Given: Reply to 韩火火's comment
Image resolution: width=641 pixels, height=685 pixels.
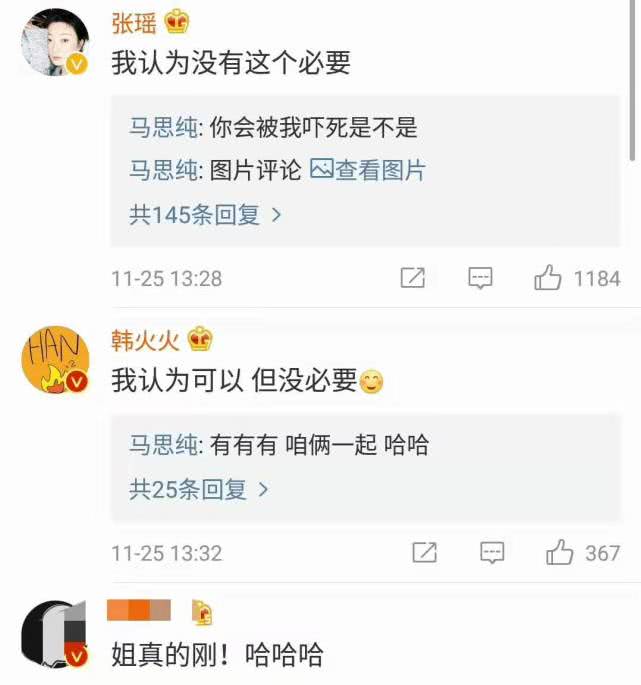Looking at the screenshot, I should (x=492, y=553).
